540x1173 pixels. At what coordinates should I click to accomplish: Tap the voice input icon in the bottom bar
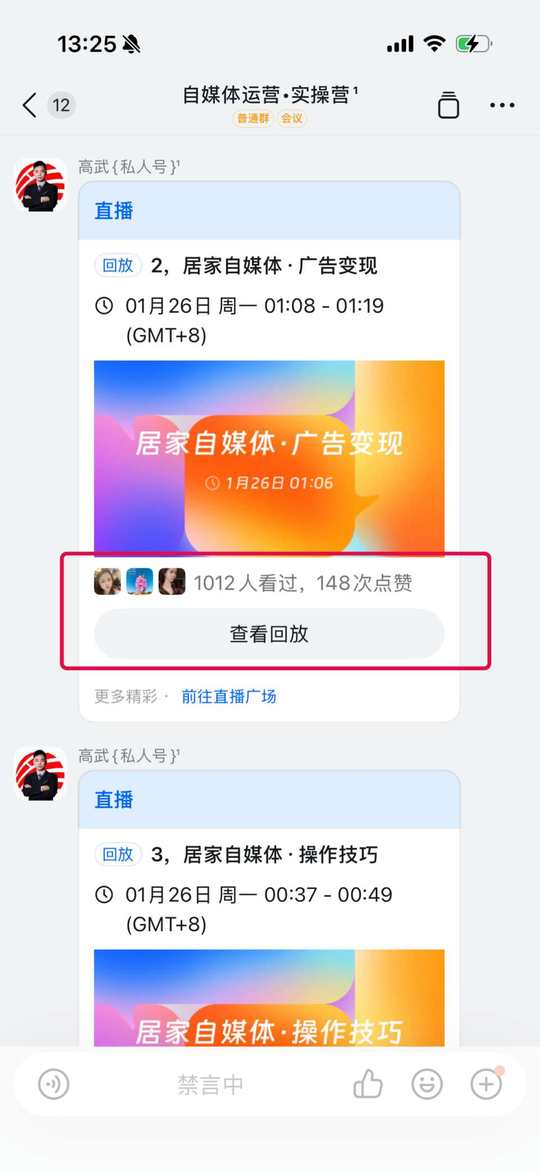point(54,1084)
